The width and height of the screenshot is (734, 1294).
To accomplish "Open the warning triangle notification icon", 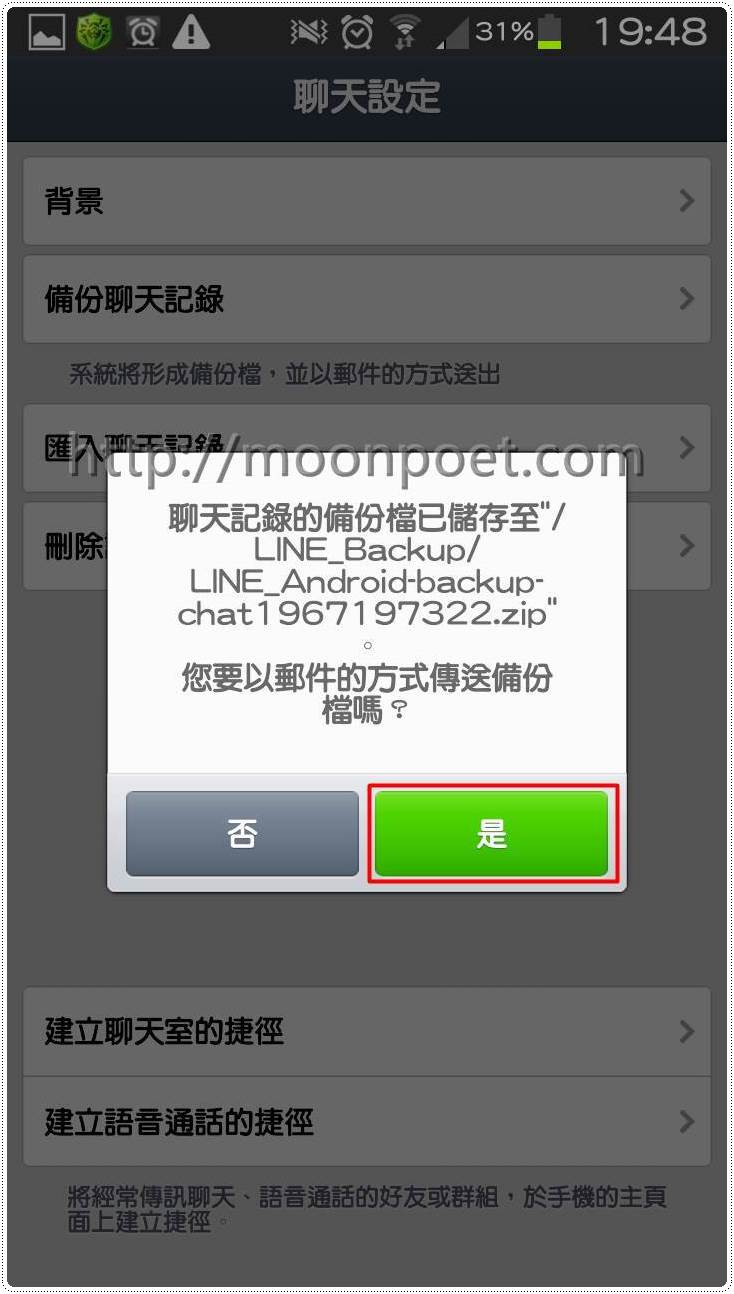I will coord(194,31).
